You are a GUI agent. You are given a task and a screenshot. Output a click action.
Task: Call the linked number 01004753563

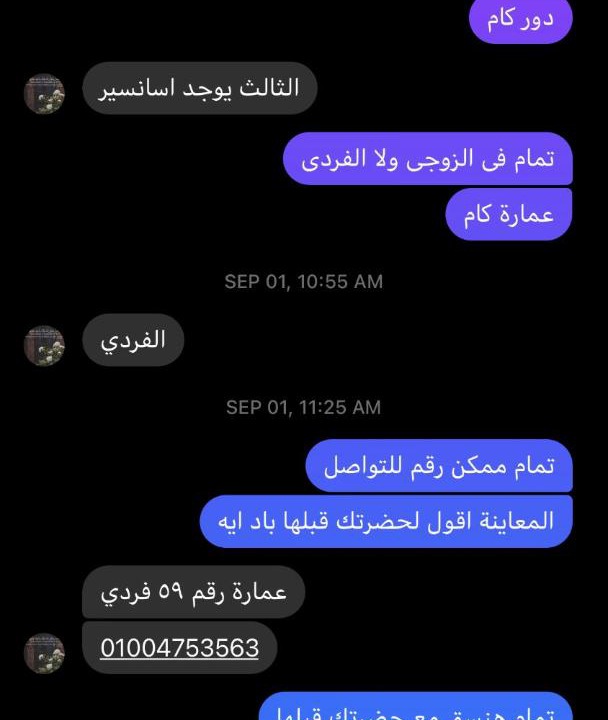tap(179, 648)
